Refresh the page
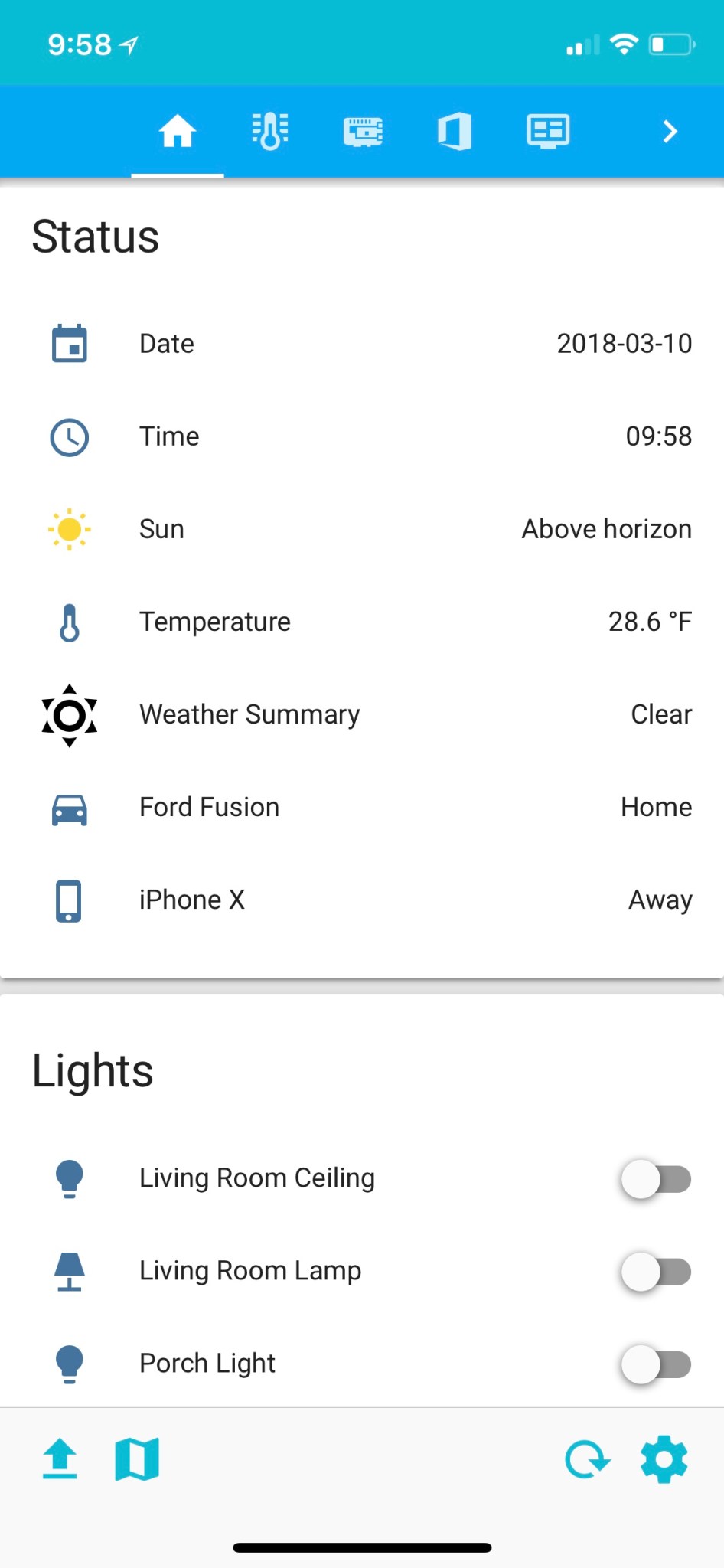 pos(587,1459)
